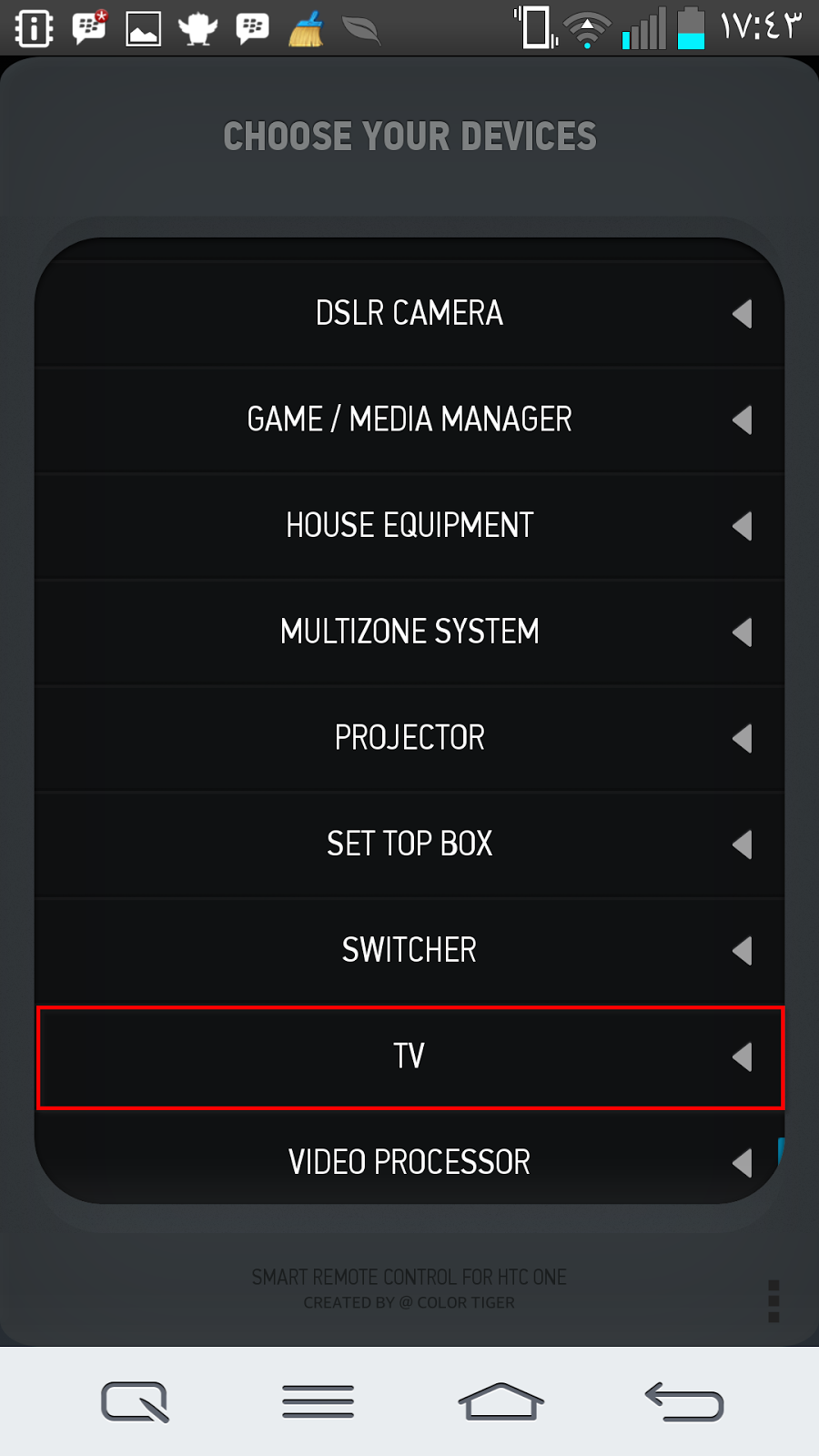Open Multizone System devices
The image size is (819, 1456).
coord(409,632)
